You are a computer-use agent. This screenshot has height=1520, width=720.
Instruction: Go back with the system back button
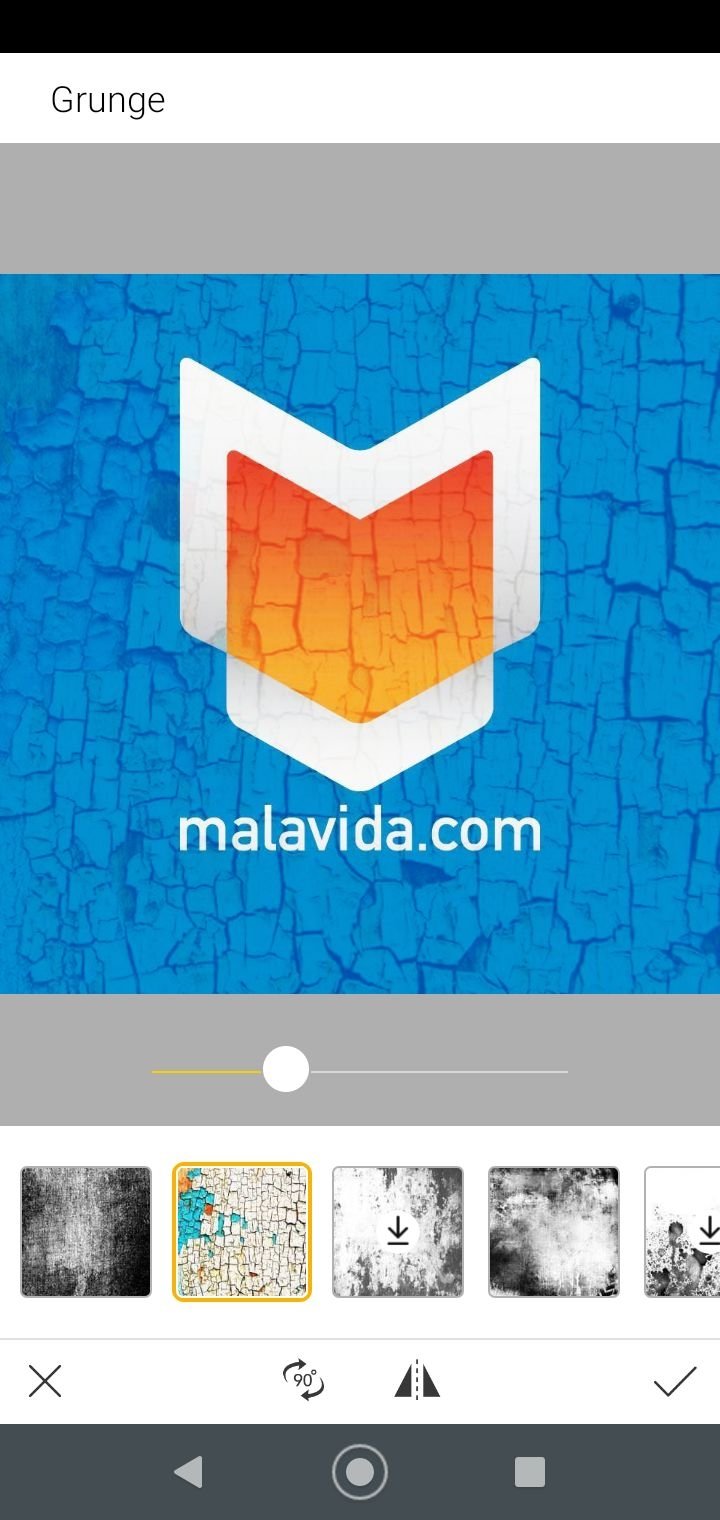pos(188,1472)
